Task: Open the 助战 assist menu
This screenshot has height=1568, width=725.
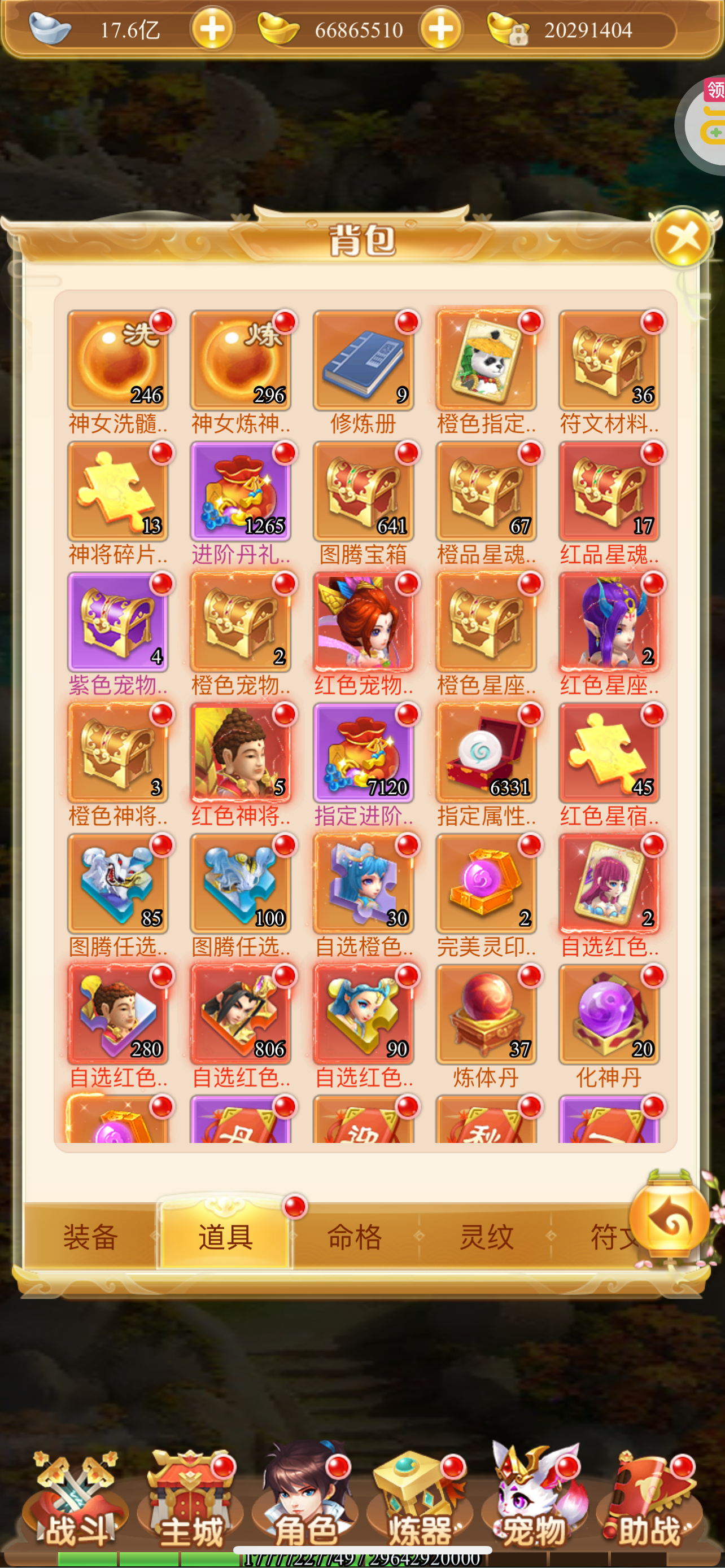Action: tap(649, 1504)
